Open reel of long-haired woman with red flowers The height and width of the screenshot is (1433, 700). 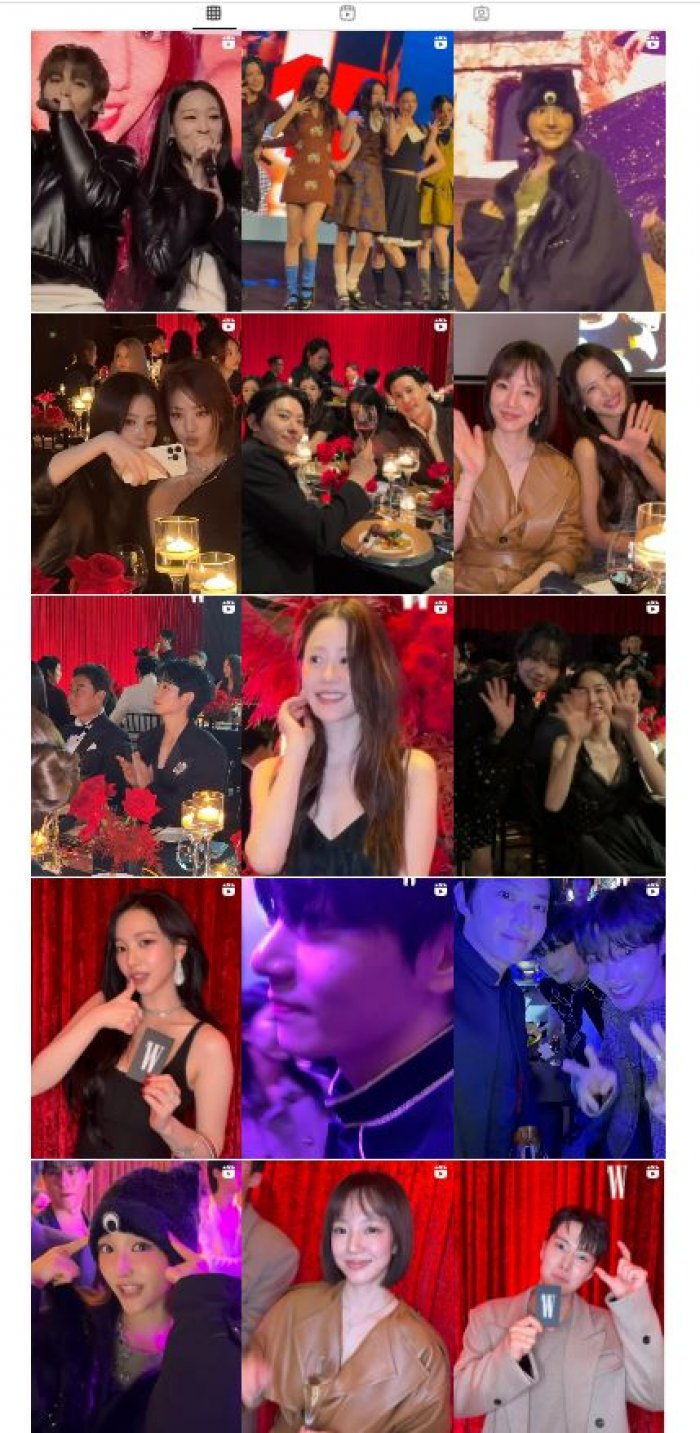pyautogui.click(x=346, y=736)
